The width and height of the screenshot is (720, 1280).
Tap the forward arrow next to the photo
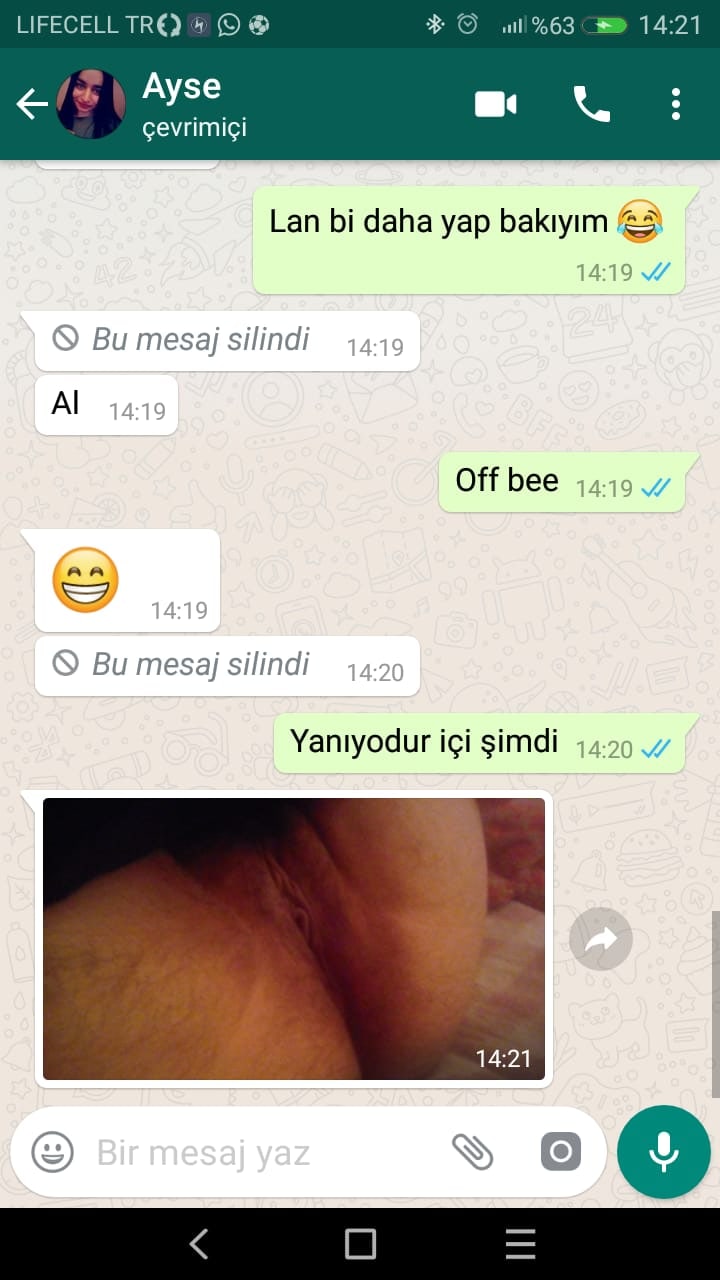point(600,939)
